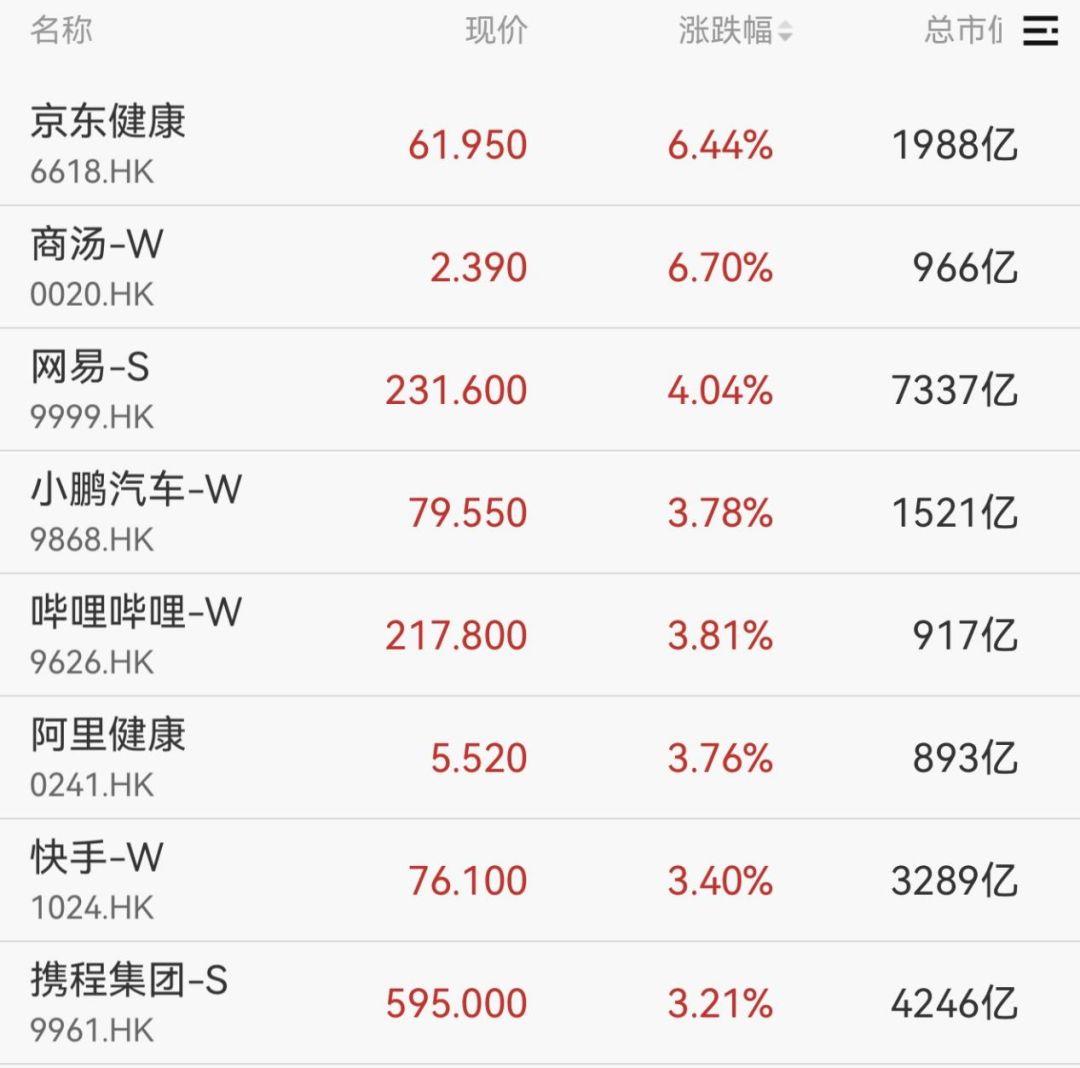Open the column settings list icon
Image resolution: width=1080 pixels, height=1068 pixels.
coord(1040,31)
